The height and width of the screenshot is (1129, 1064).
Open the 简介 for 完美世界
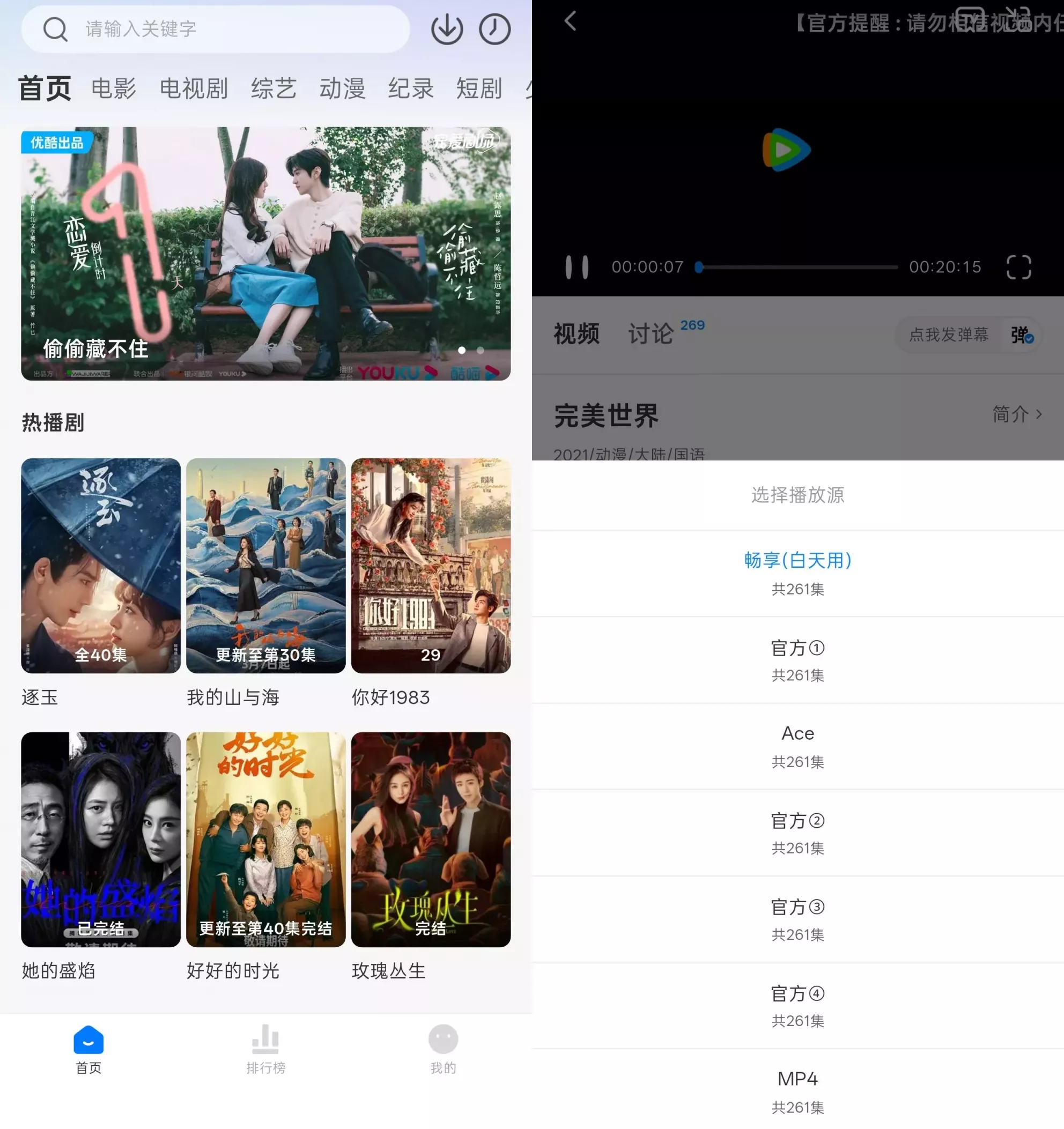tap(1016, 414)
